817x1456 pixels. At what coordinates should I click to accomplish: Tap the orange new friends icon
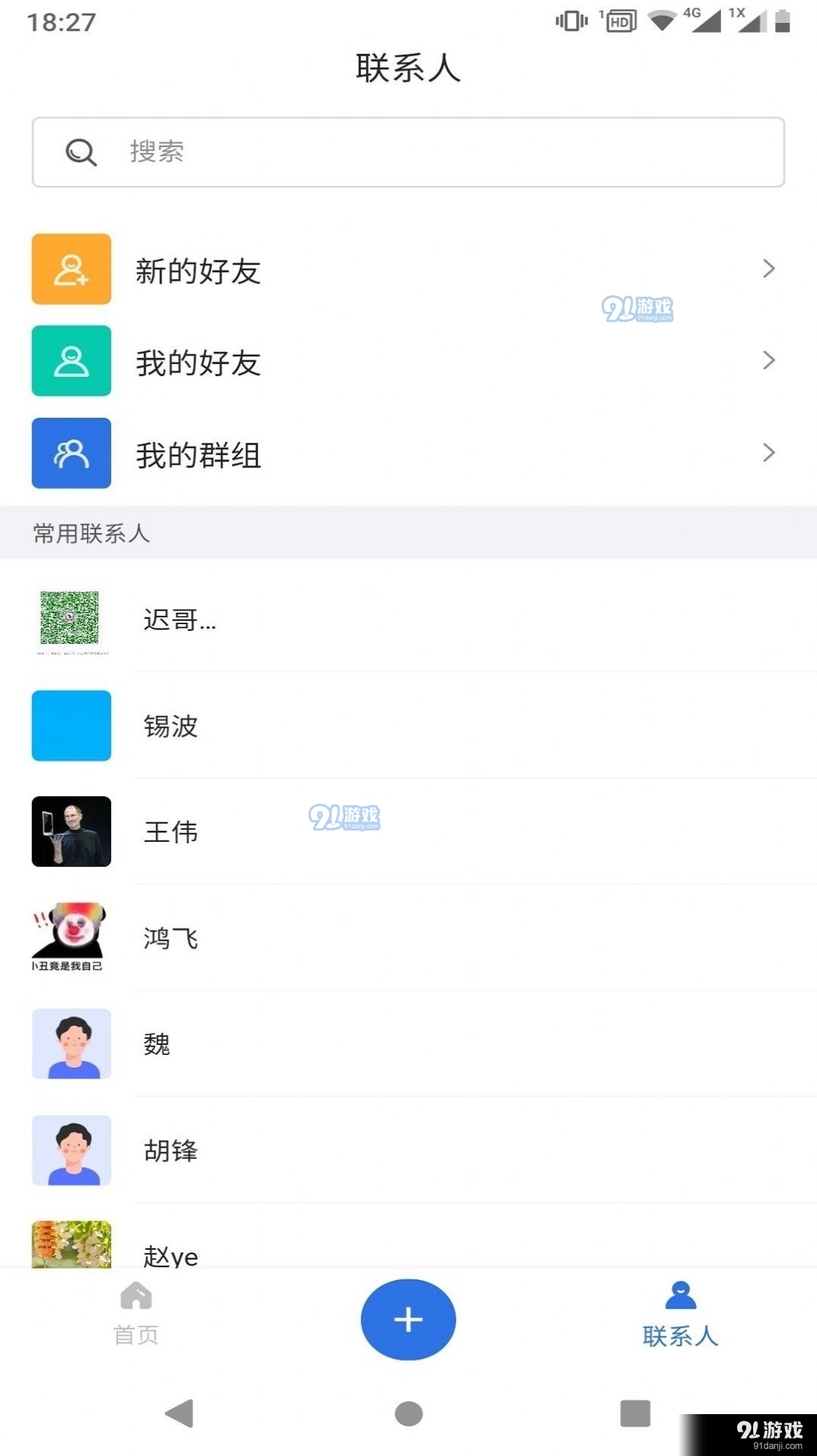click(x=70, y=269)
